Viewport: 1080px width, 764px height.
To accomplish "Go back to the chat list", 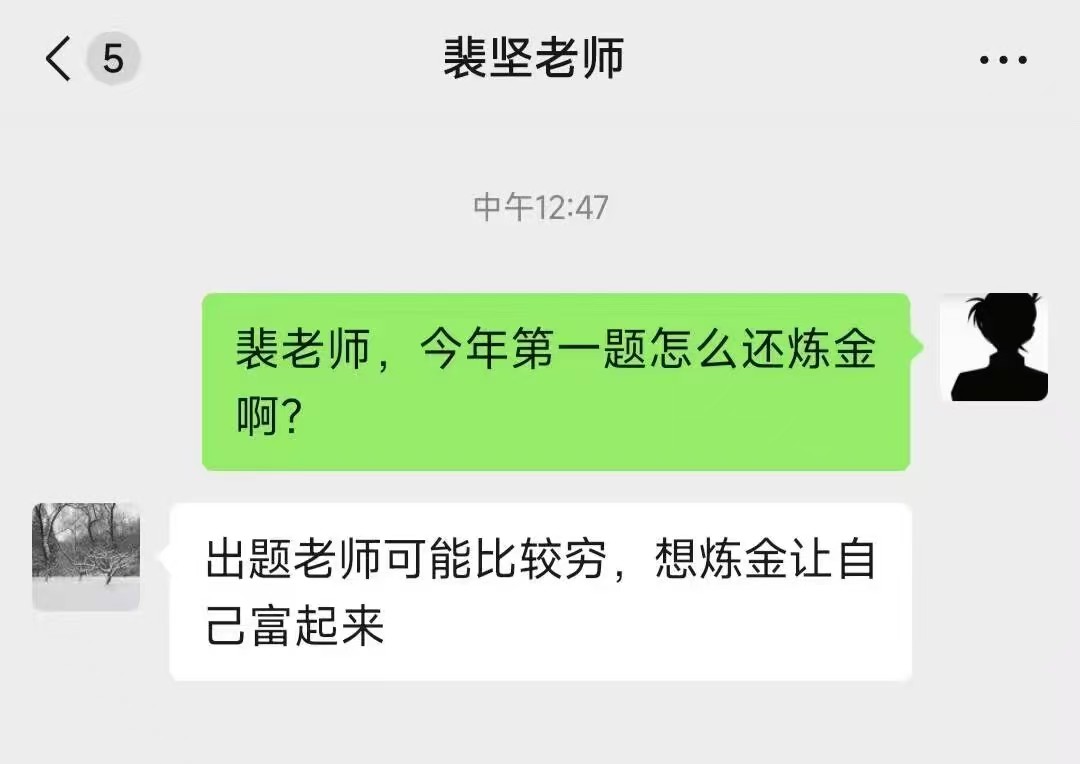I will [x=59, y=60].
